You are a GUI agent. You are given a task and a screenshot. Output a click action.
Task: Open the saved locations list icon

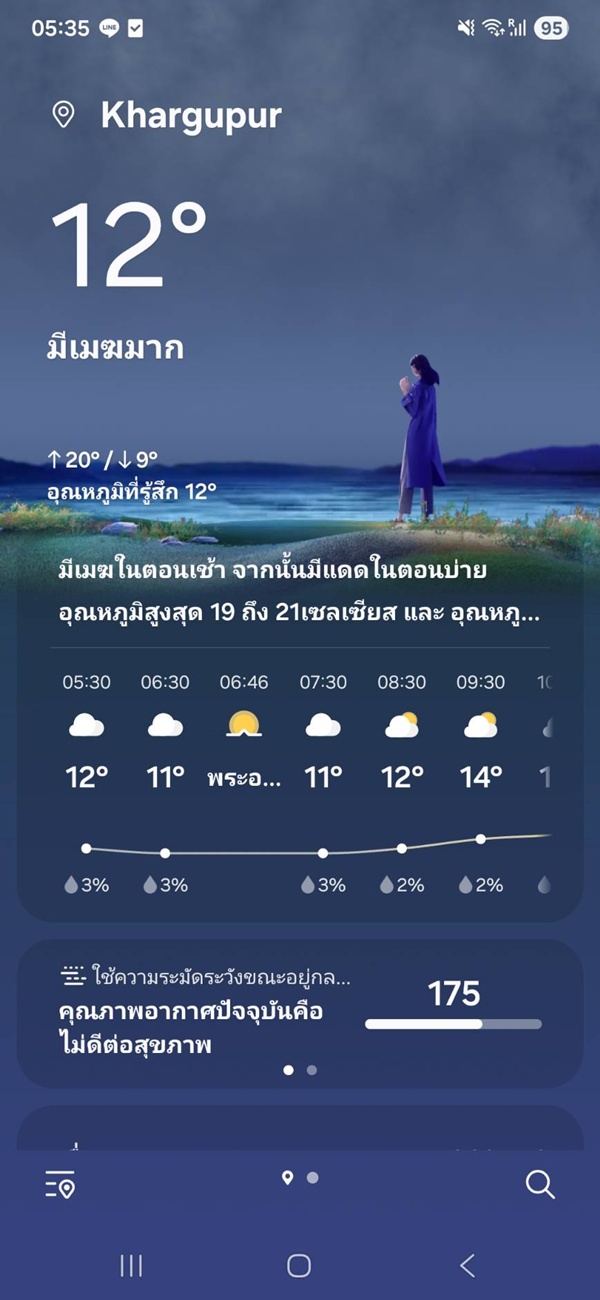coord(60,1185)
